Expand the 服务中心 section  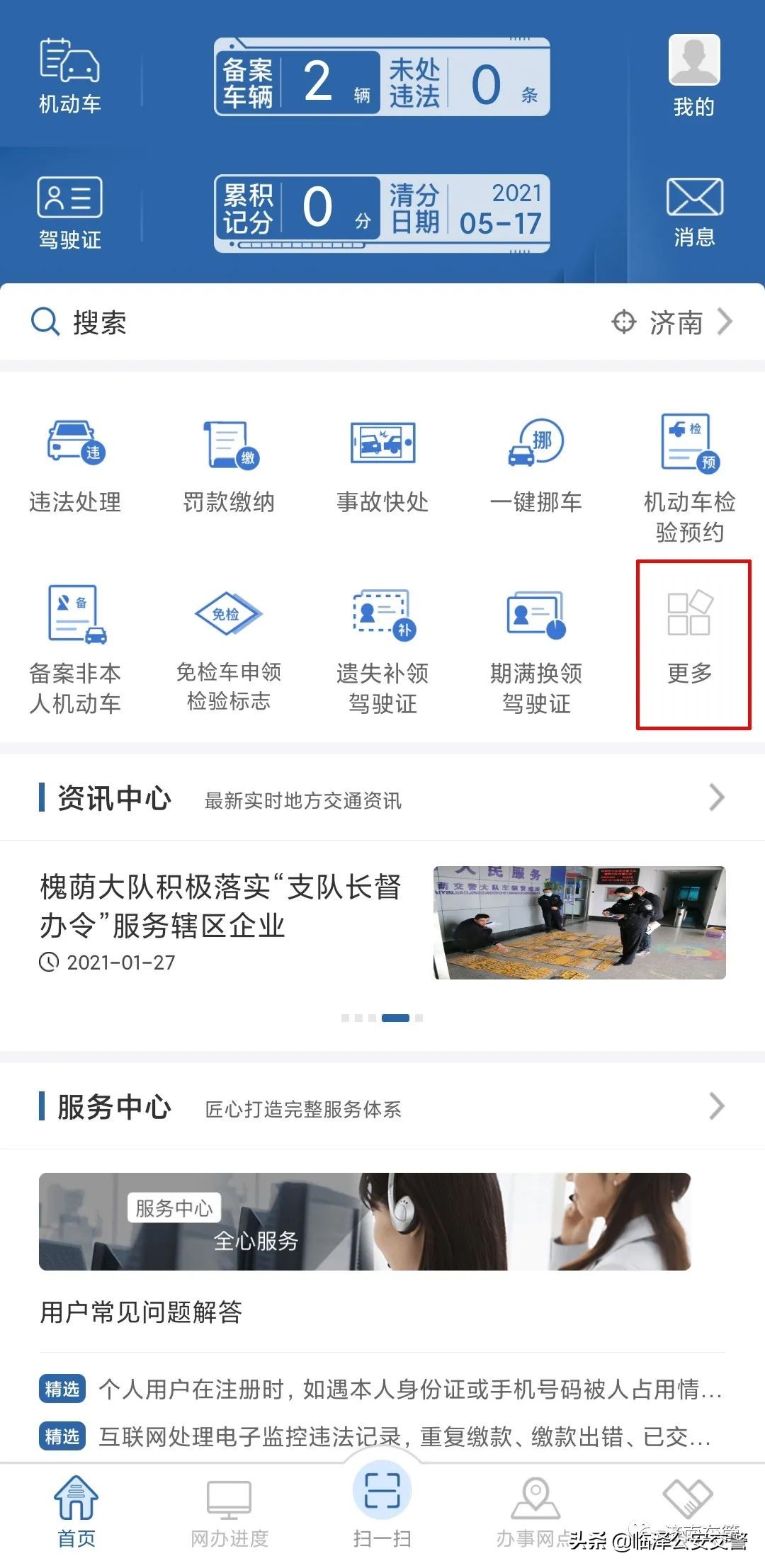717,1107
